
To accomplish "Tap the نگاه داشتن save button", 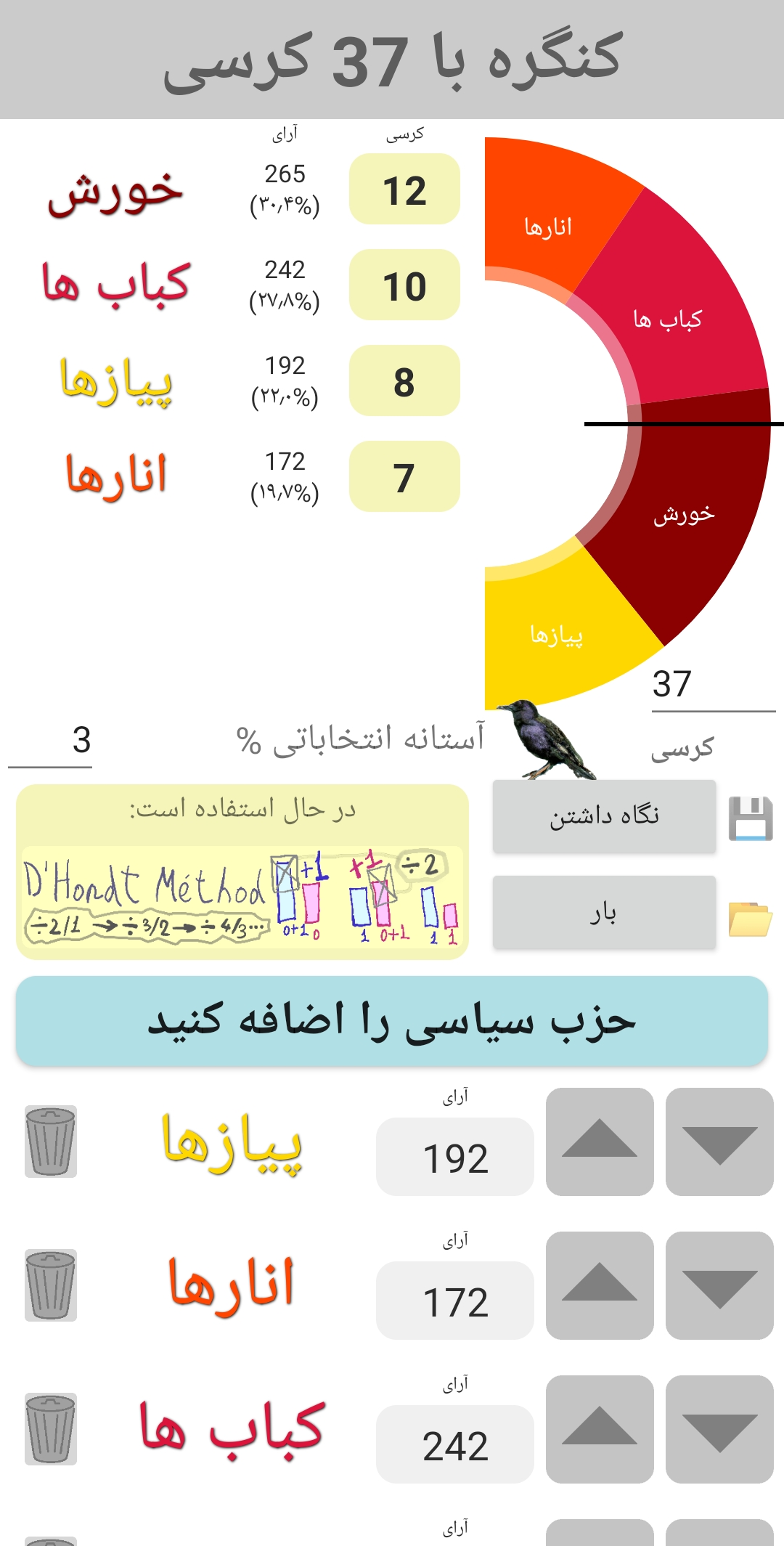I will point(604,816).
